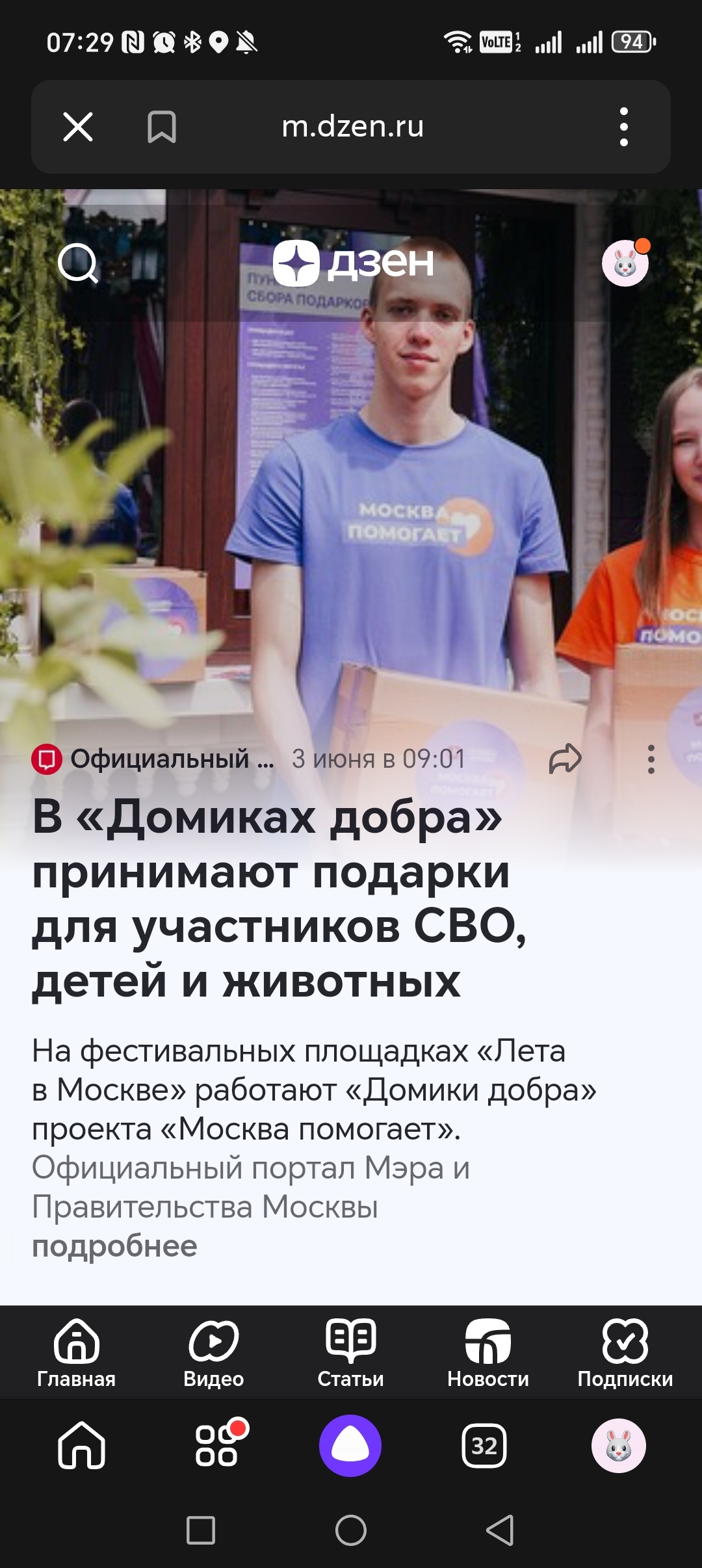Image resolution: width=702 pixels, height=1568 pixels.
Task: Switch to the Новости tab
Action: pos(487,1353)
